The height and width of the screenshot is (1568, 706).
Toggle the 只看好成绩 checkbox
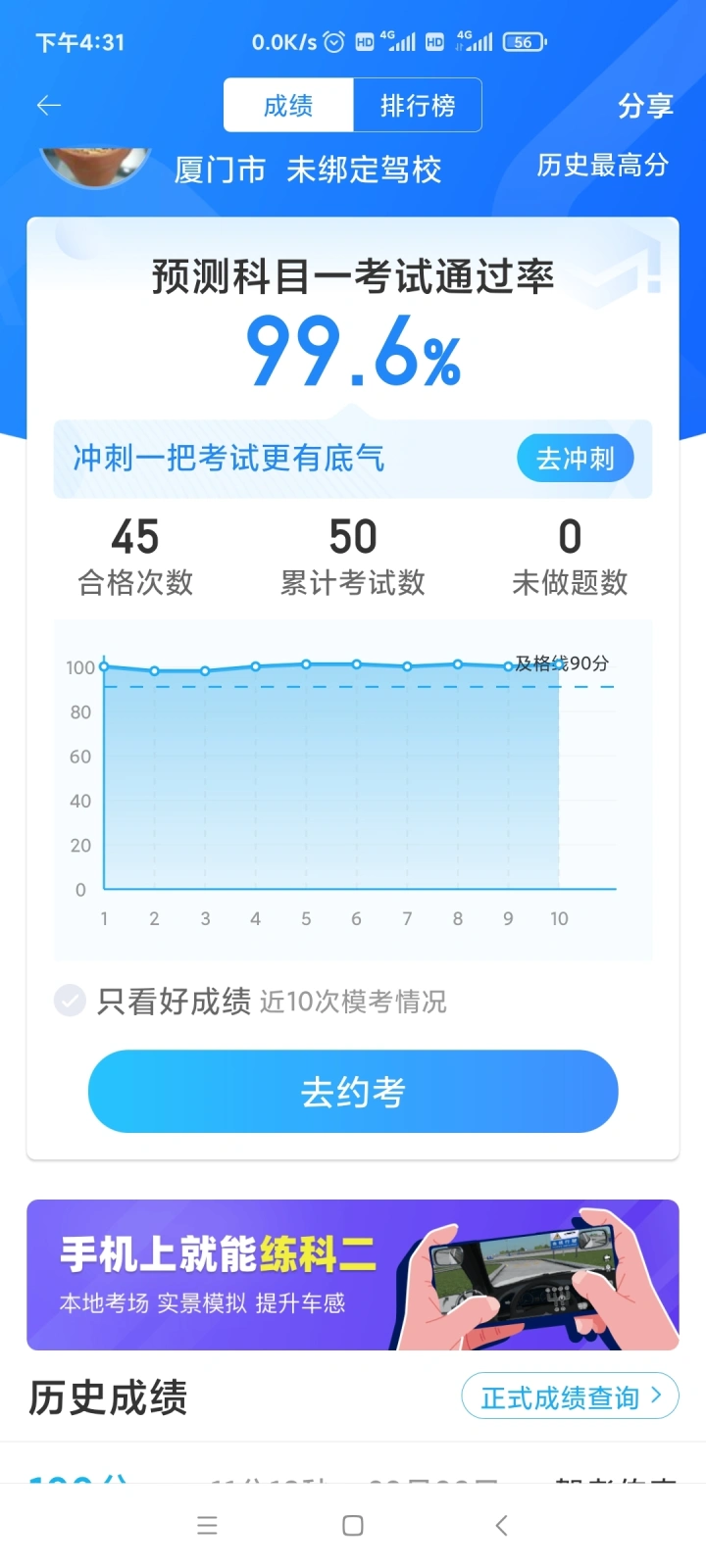(70, 1001)
